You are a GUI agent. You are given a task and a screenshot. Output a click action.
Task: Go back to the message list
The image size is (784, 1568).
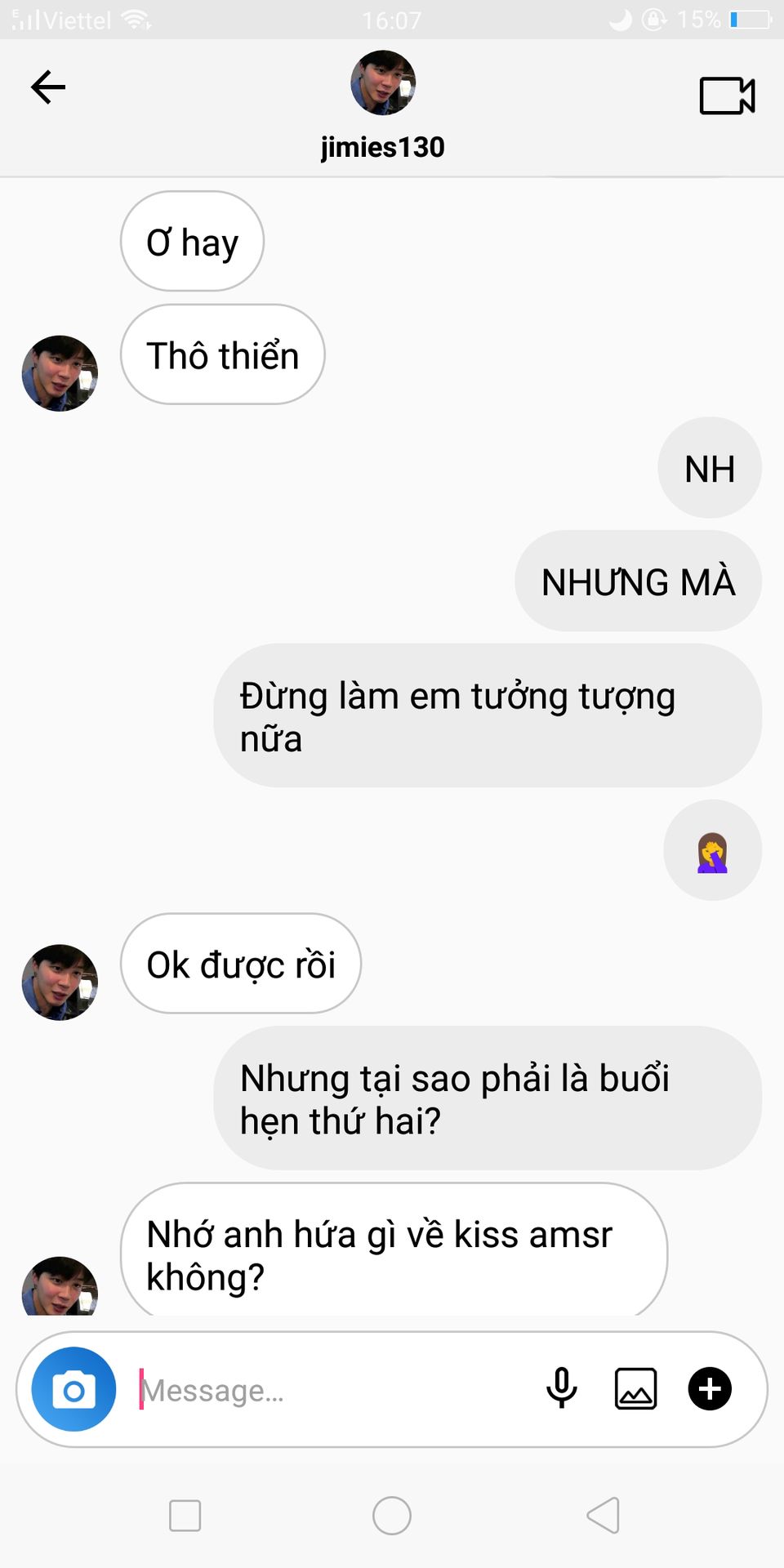(x=48, y=87)
